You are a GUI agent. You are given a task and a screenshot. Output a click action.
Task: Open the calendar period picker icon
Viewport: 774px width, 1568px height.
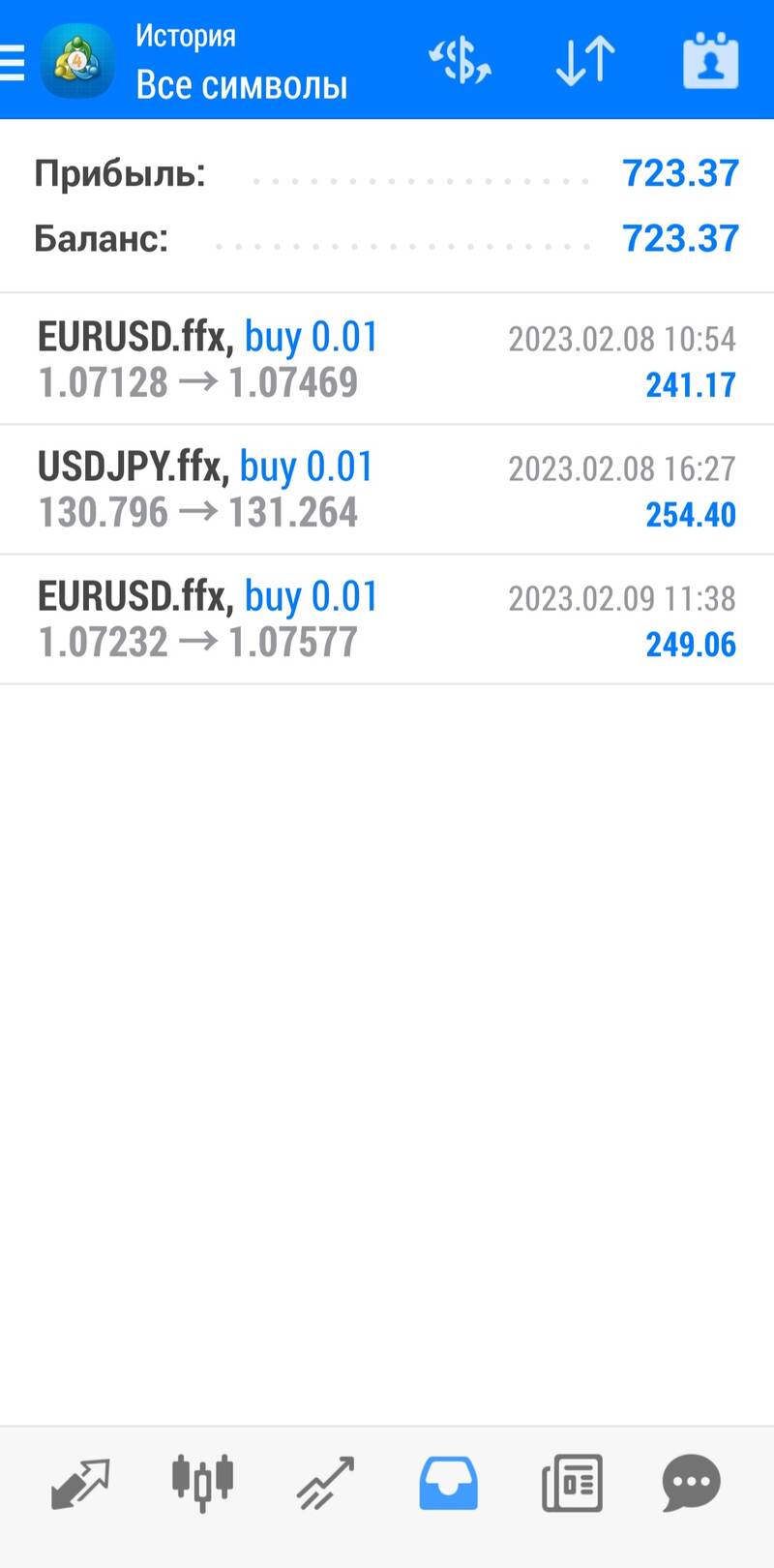pos(711,60)
